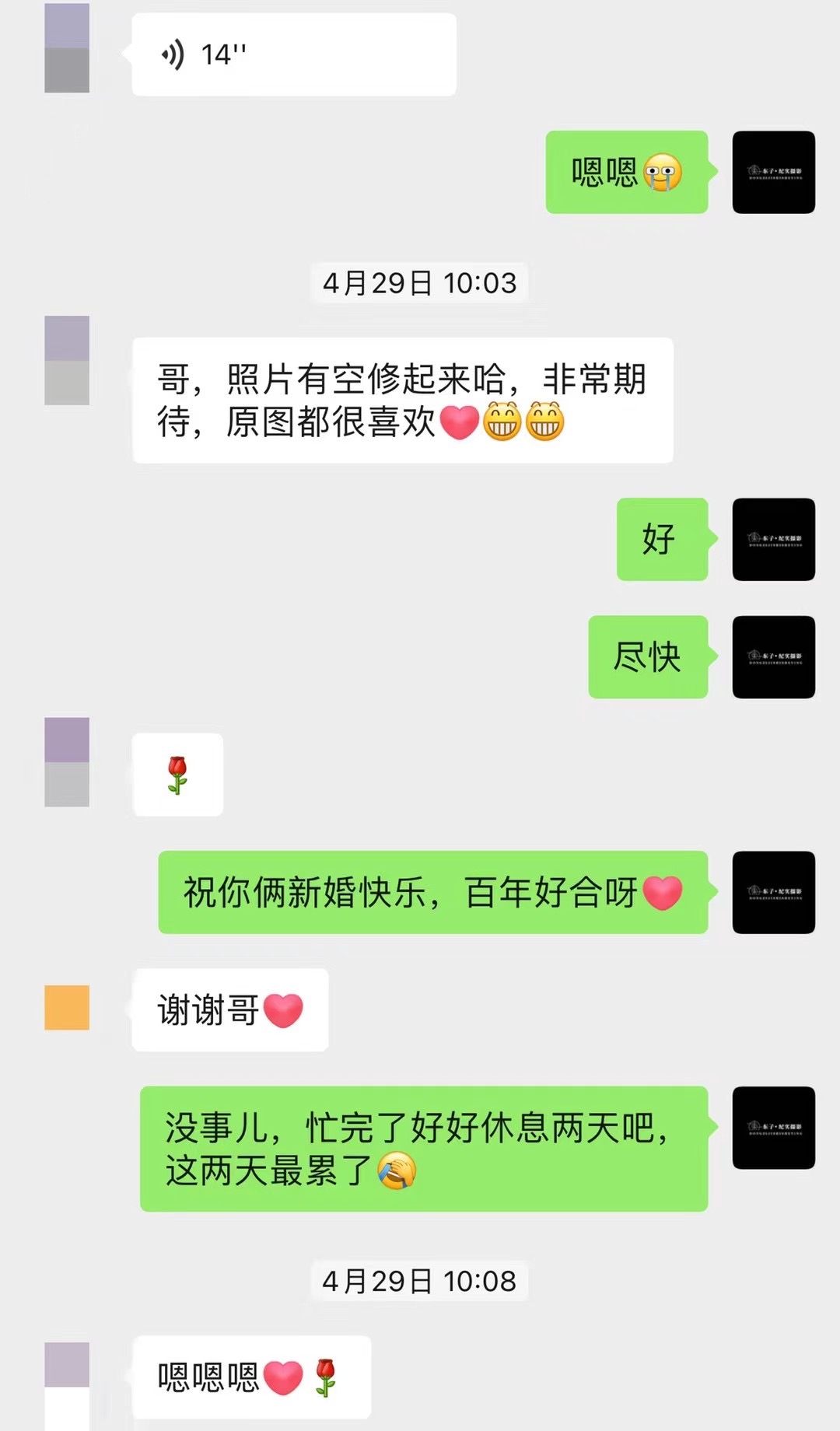The image size is (840, 1431).
Task: Open avatar beside 哥，照片有空修起来哈 message
Action: click(x=67, y=360)
